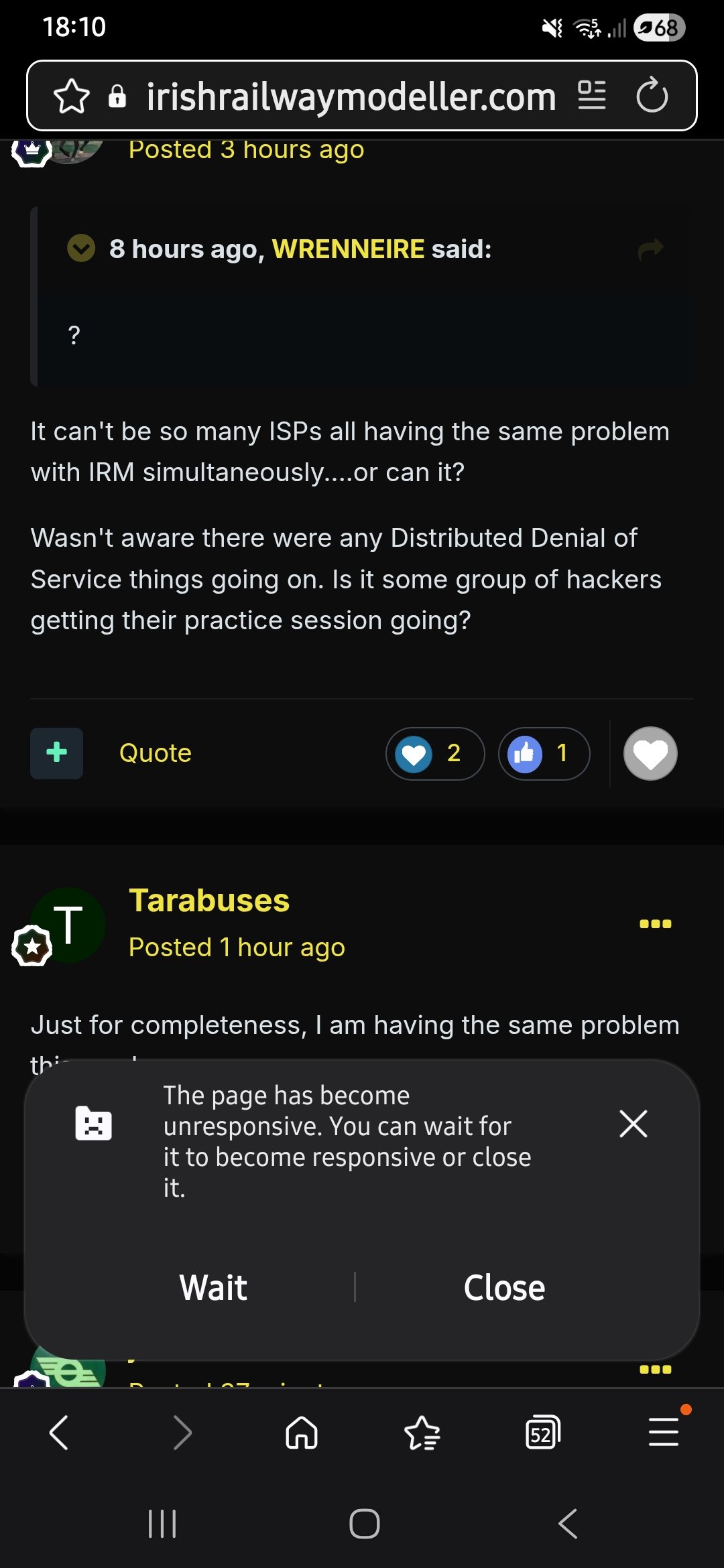This screenshot has height=1568, width=724.
Task: Open WRENNEIRE's profile link
Action: (347, 249)
